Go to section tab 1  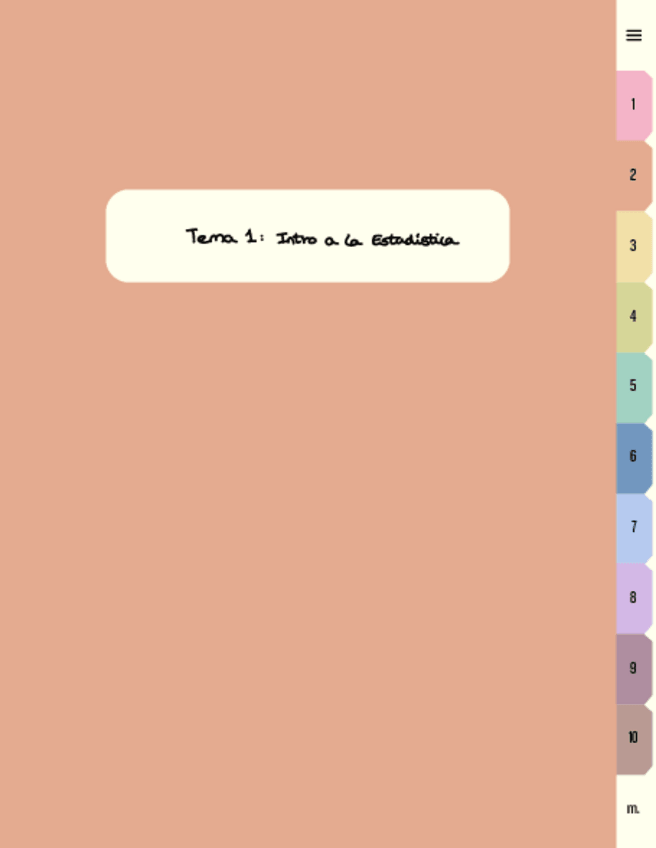(633, 105)
